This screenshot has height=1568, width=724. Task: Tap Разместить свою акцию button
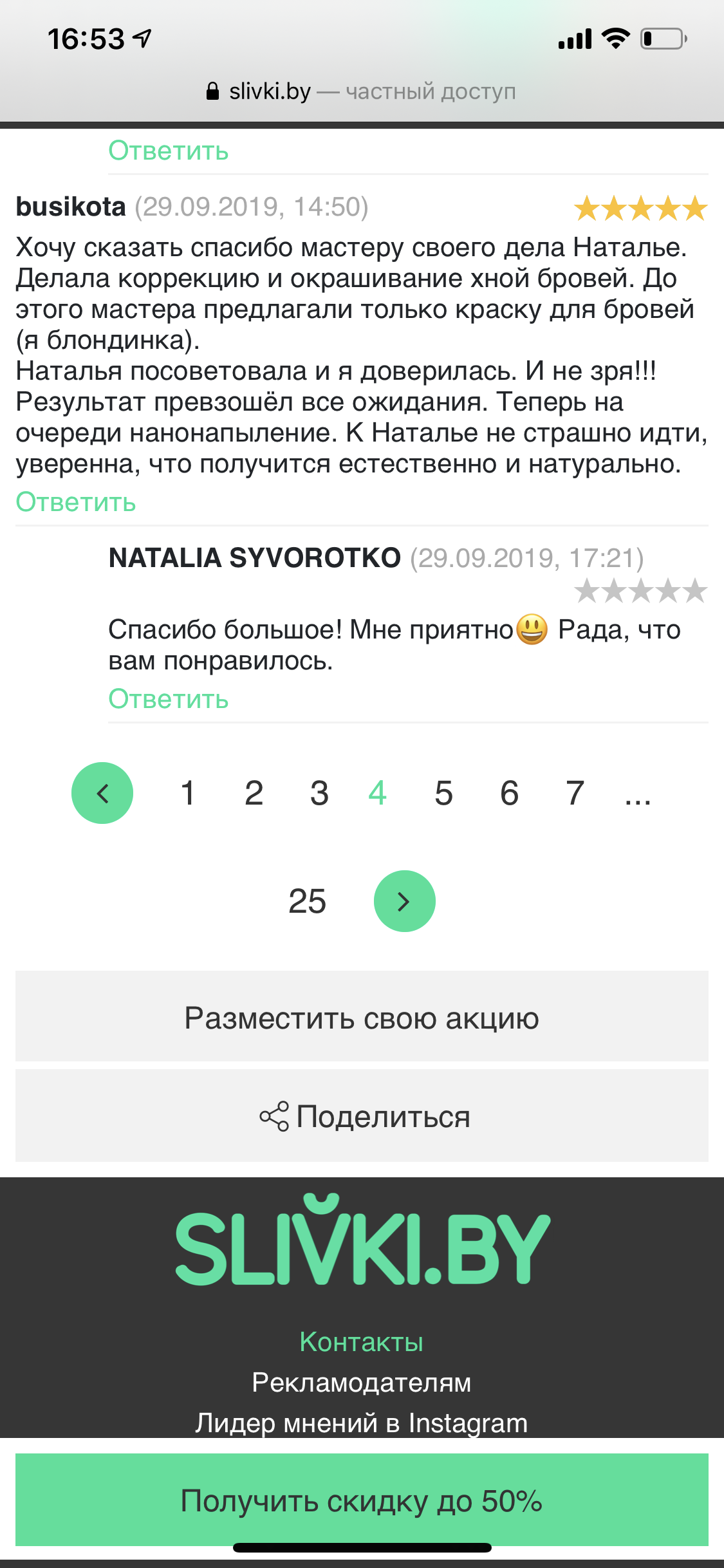(362, 1018)
